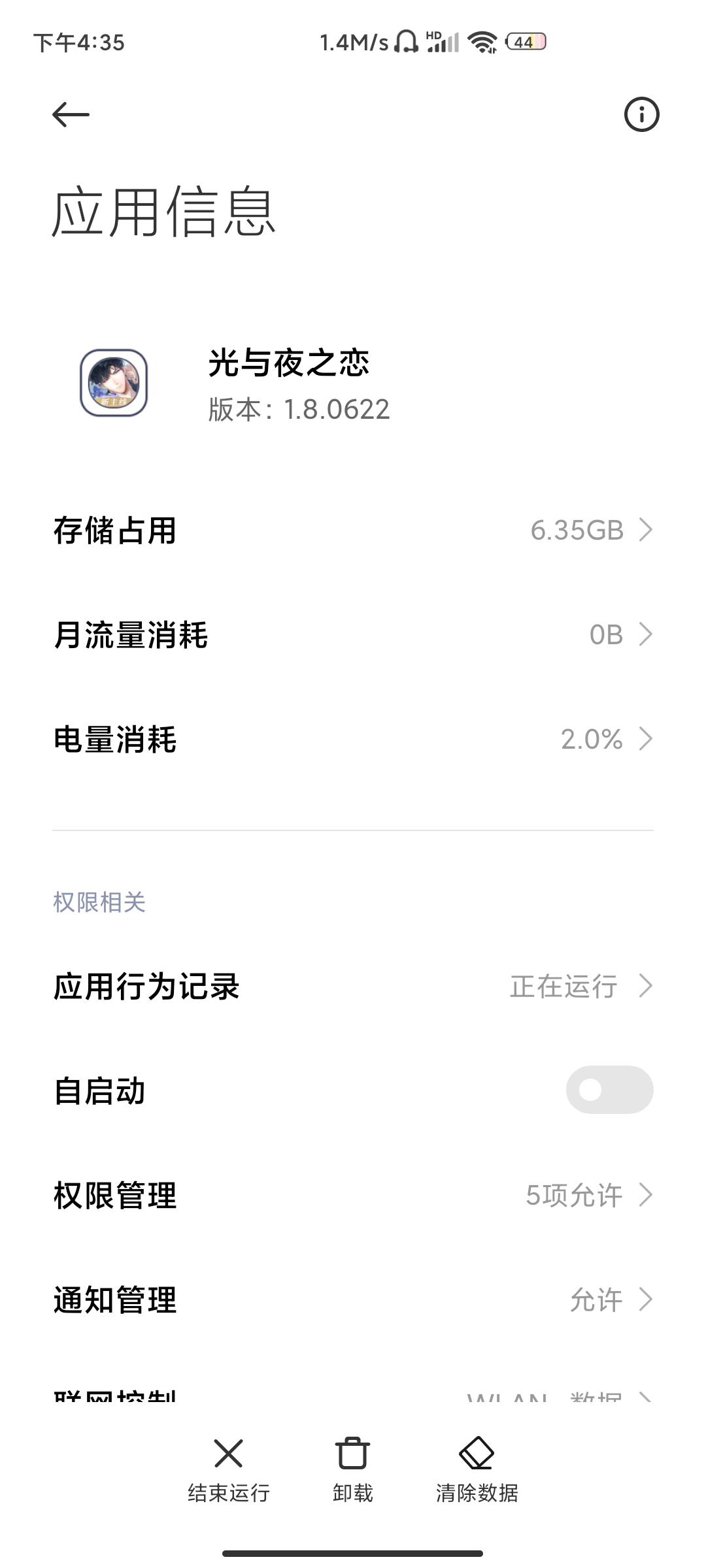
Task: Enable the 自启动 autostart switch
Action: point(609,1090)
